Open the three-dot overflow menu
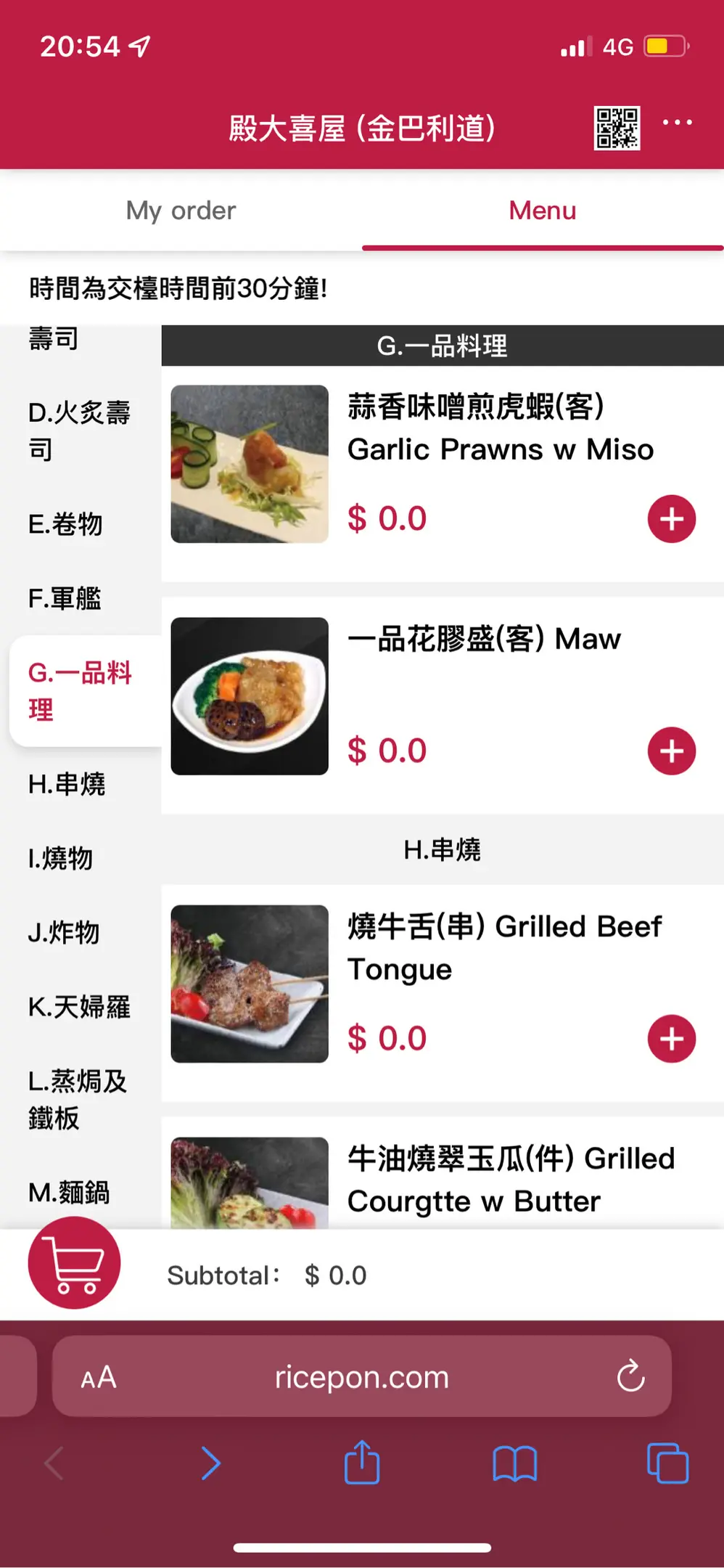The width and height of the screenshot is (724, 1568). click(x=677, y=123)
